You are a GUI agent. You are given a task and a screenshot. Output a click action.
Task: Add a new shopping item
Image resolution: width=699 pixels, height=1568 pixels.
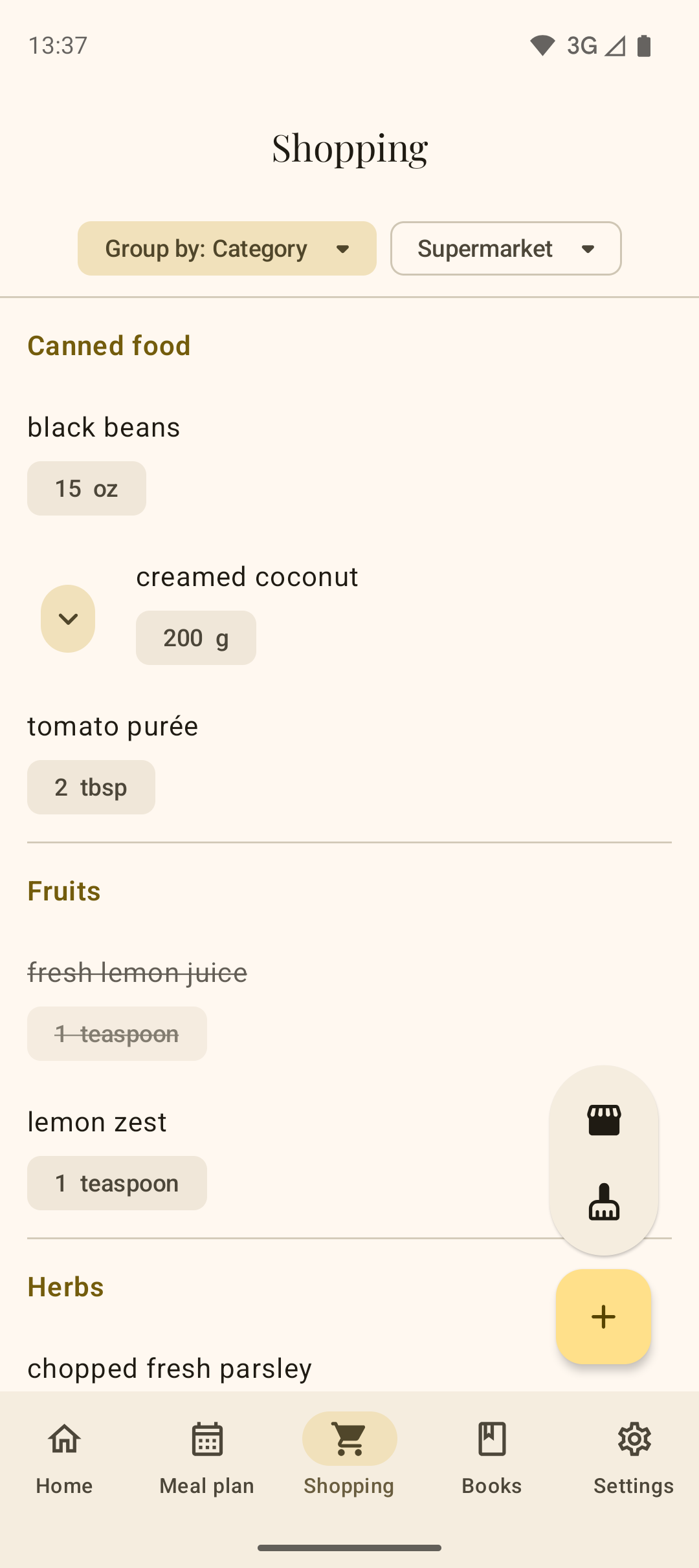[x=603, y=1317]
